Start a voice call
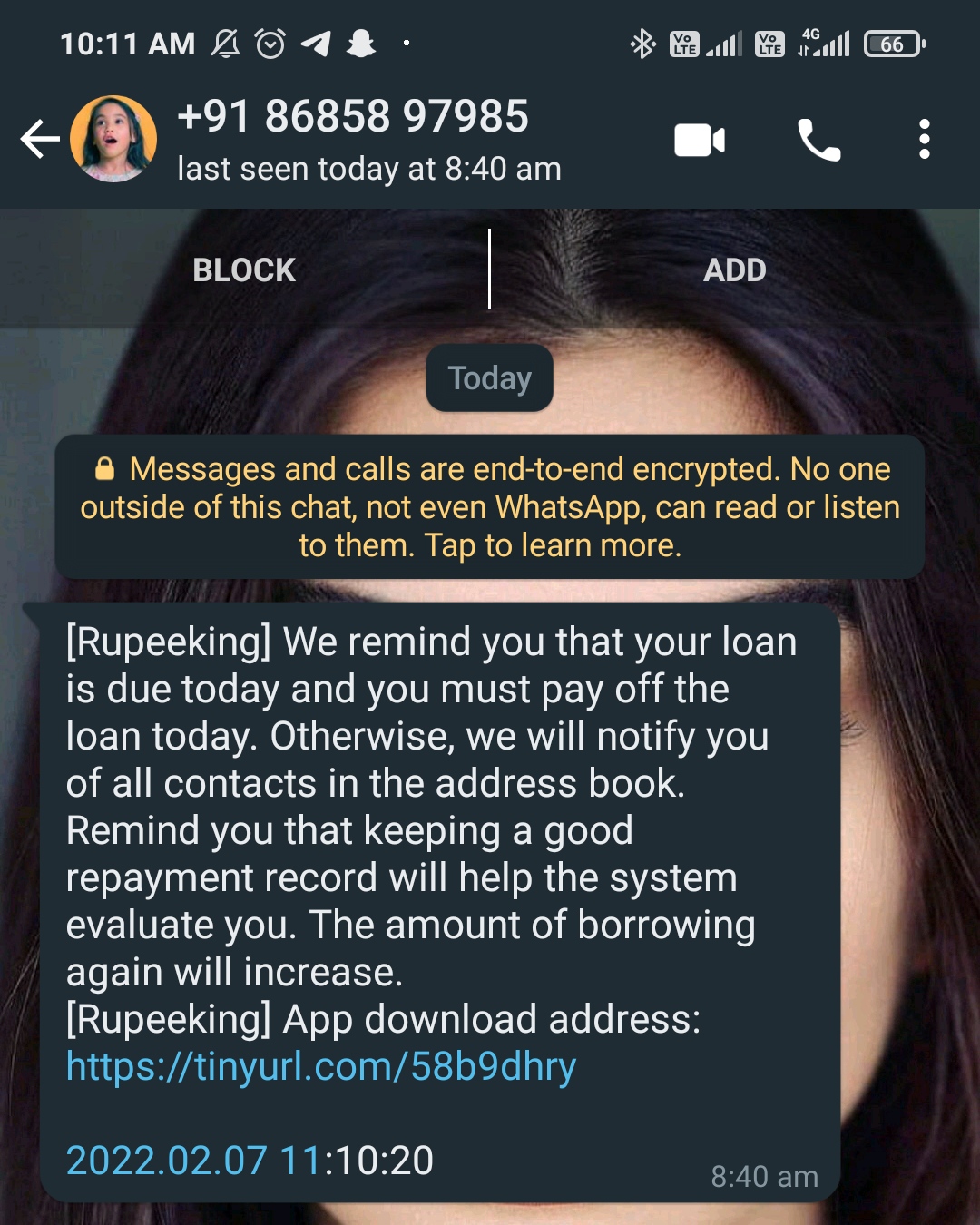 point(818,141)
